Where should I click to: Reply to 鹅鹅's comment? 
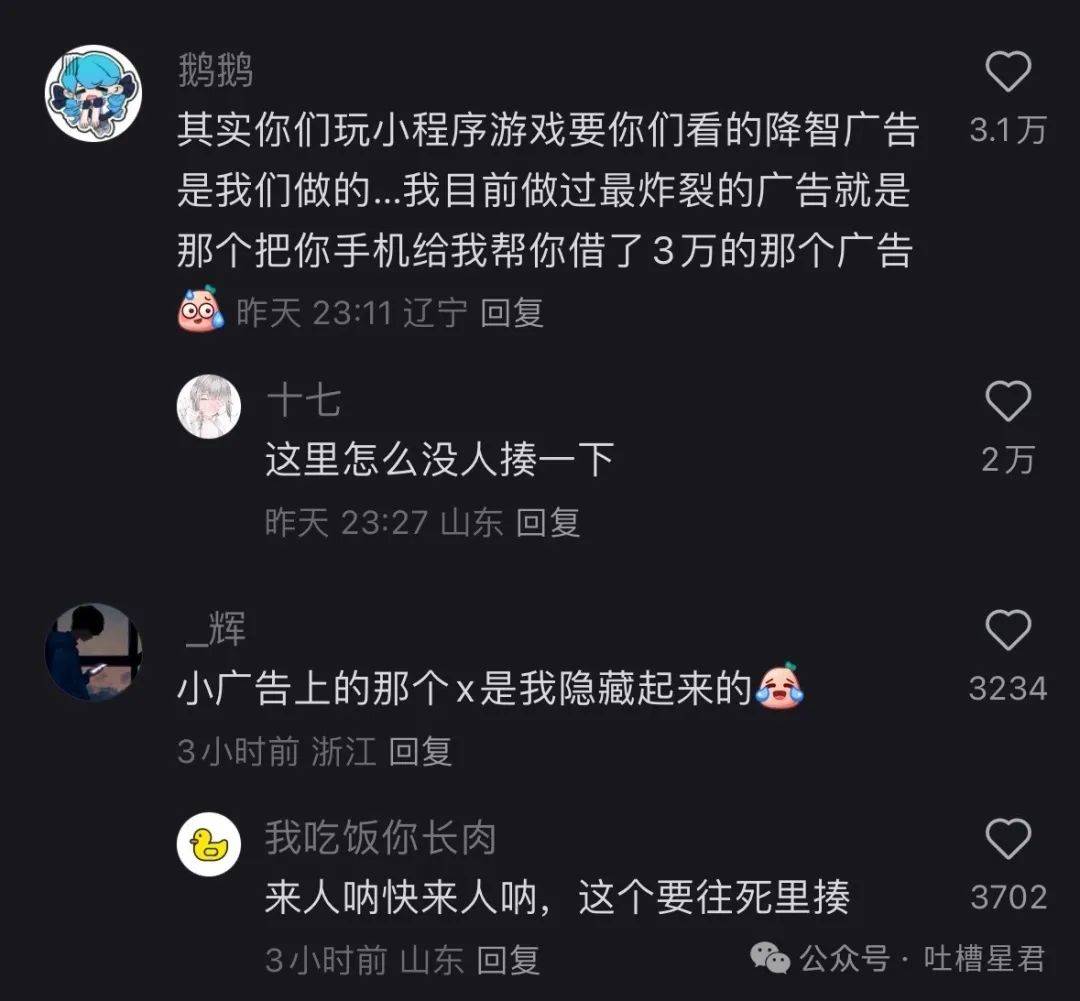coord(511,313)
